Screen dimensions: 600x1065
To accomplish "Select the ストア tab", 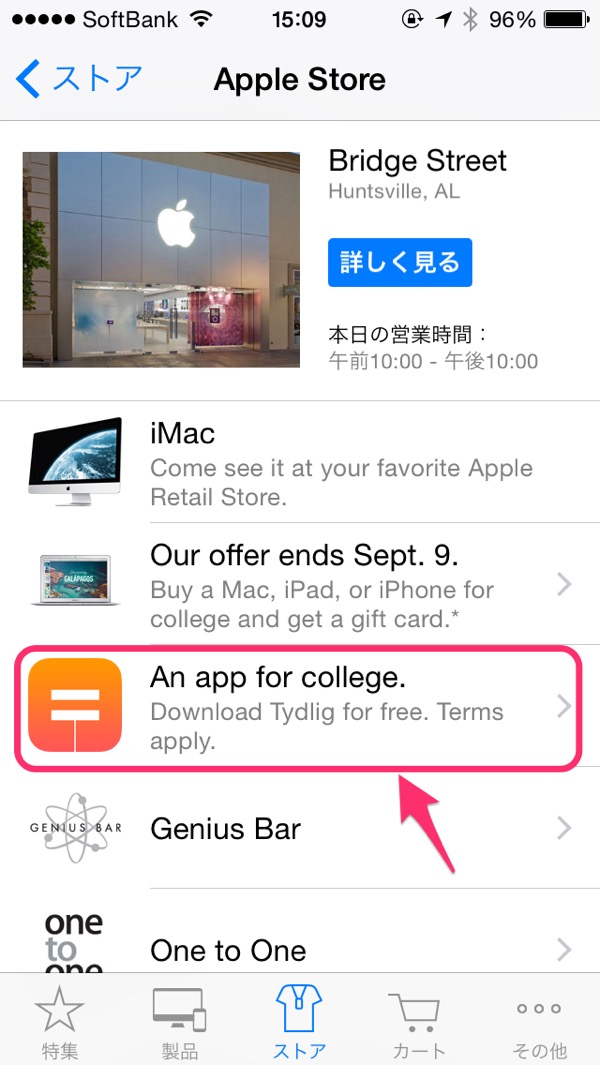I will click(x=299, y=1022).
